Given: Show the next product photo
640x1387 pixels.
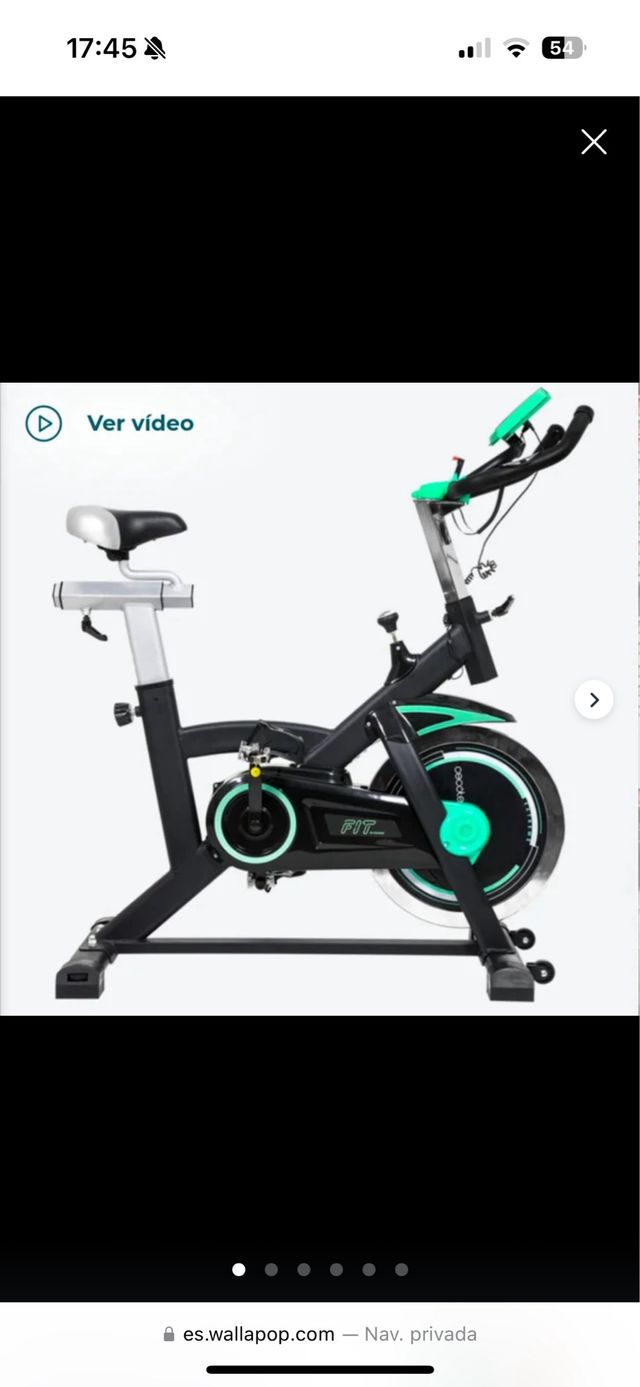Looking at the screenshot, I should [x=594, y=700].
